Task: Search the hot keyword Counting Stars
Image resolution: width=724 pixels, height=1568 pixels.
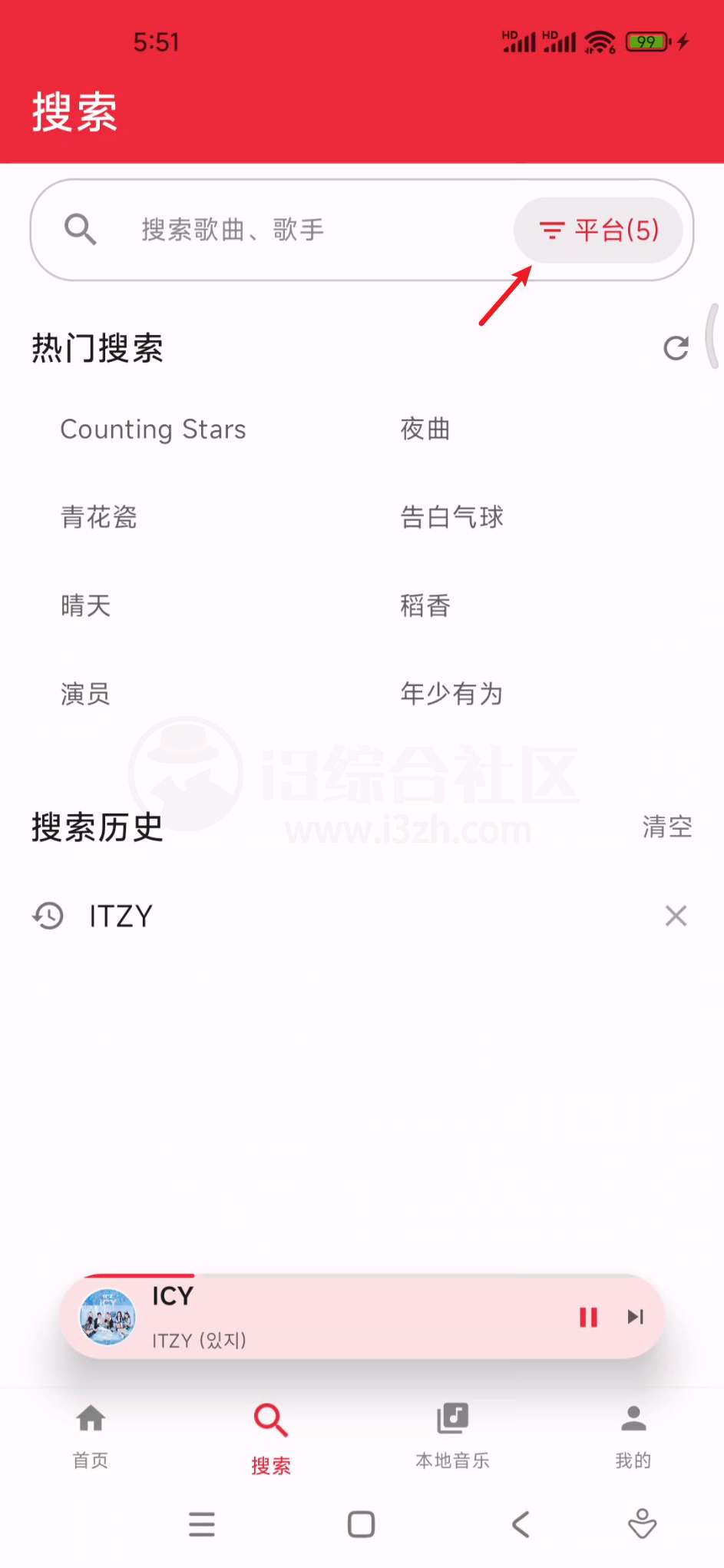Action: [x=153, y=429]
